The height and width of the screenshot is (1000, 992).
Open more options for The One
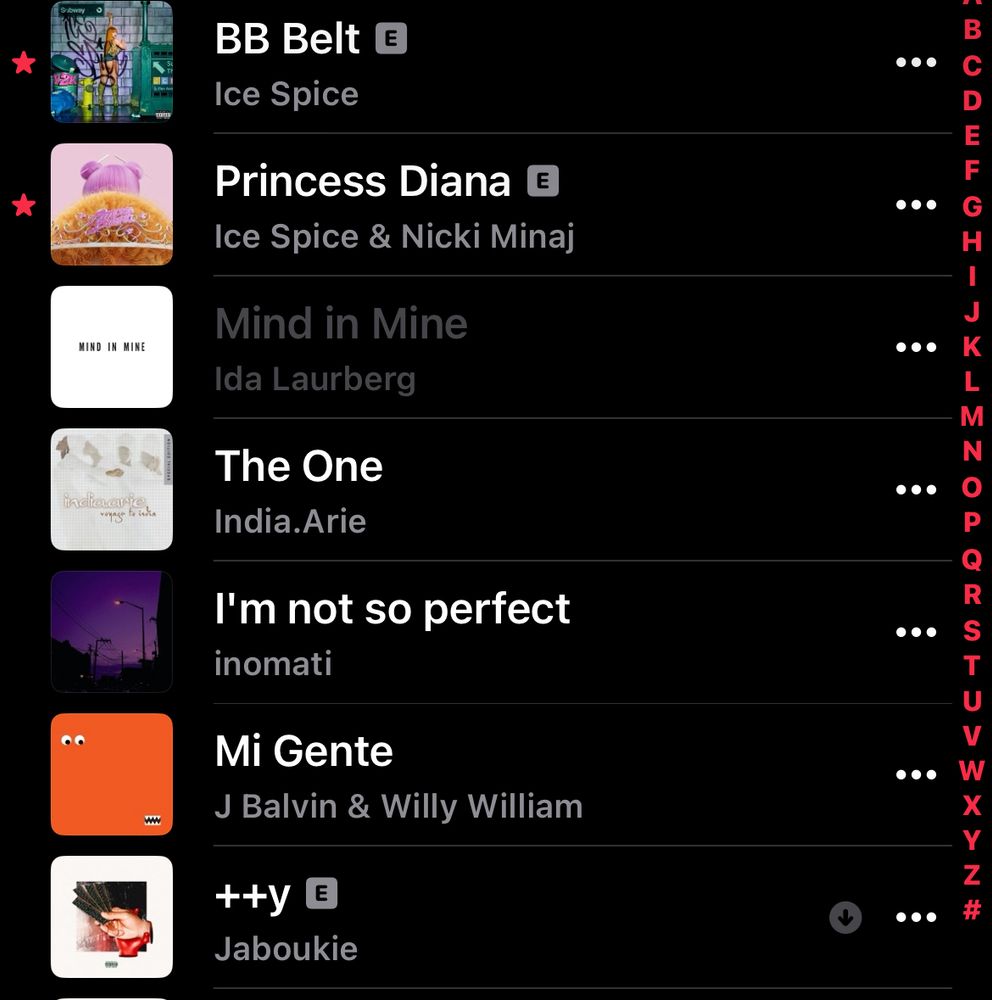click(915, 490)
